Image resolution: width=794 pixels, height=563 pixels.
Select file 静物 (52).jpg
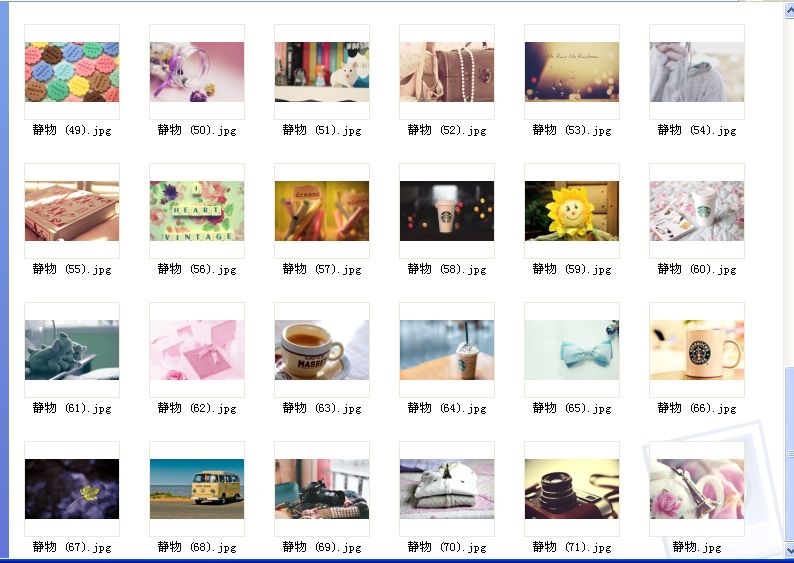[x=447, y=72]
